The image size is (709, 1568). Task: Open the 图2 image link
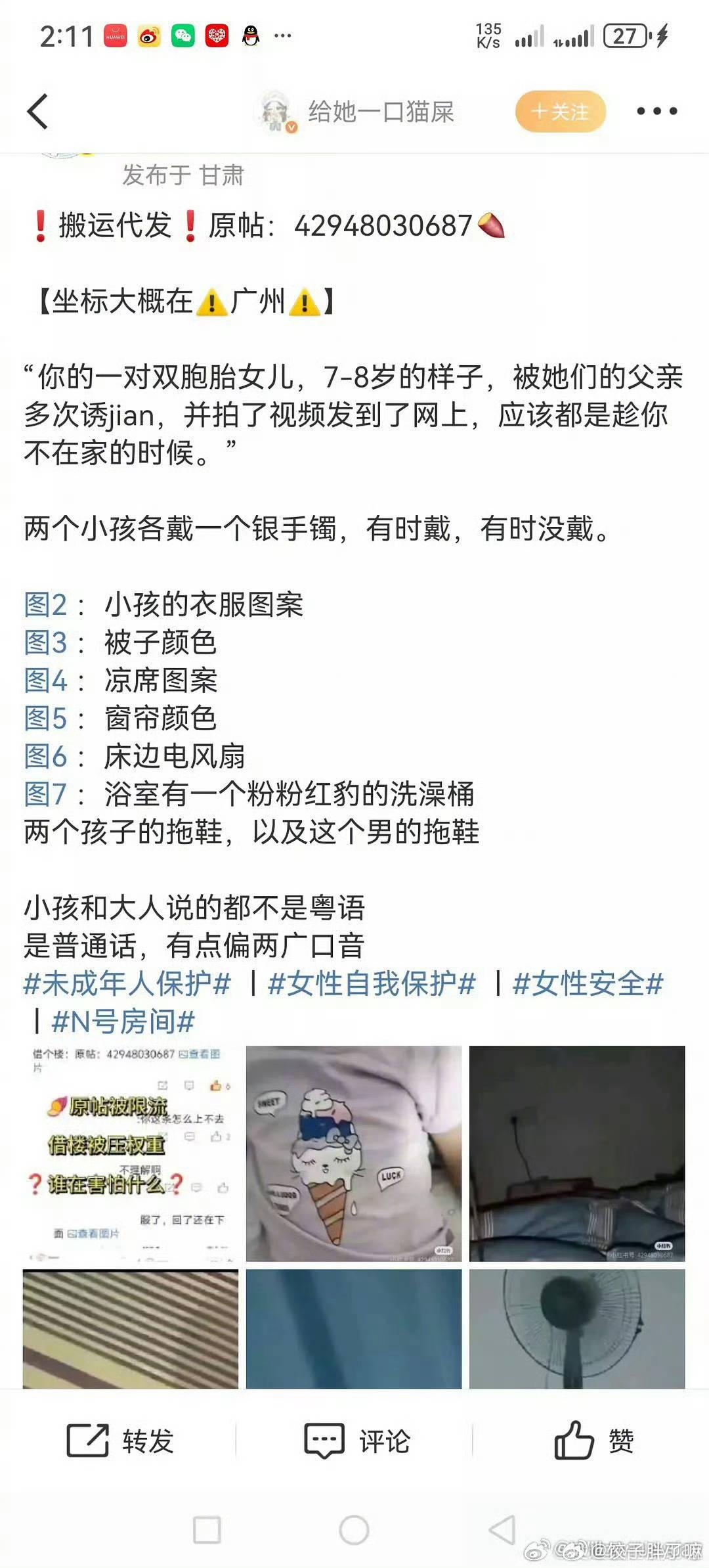tap(45, 604)
